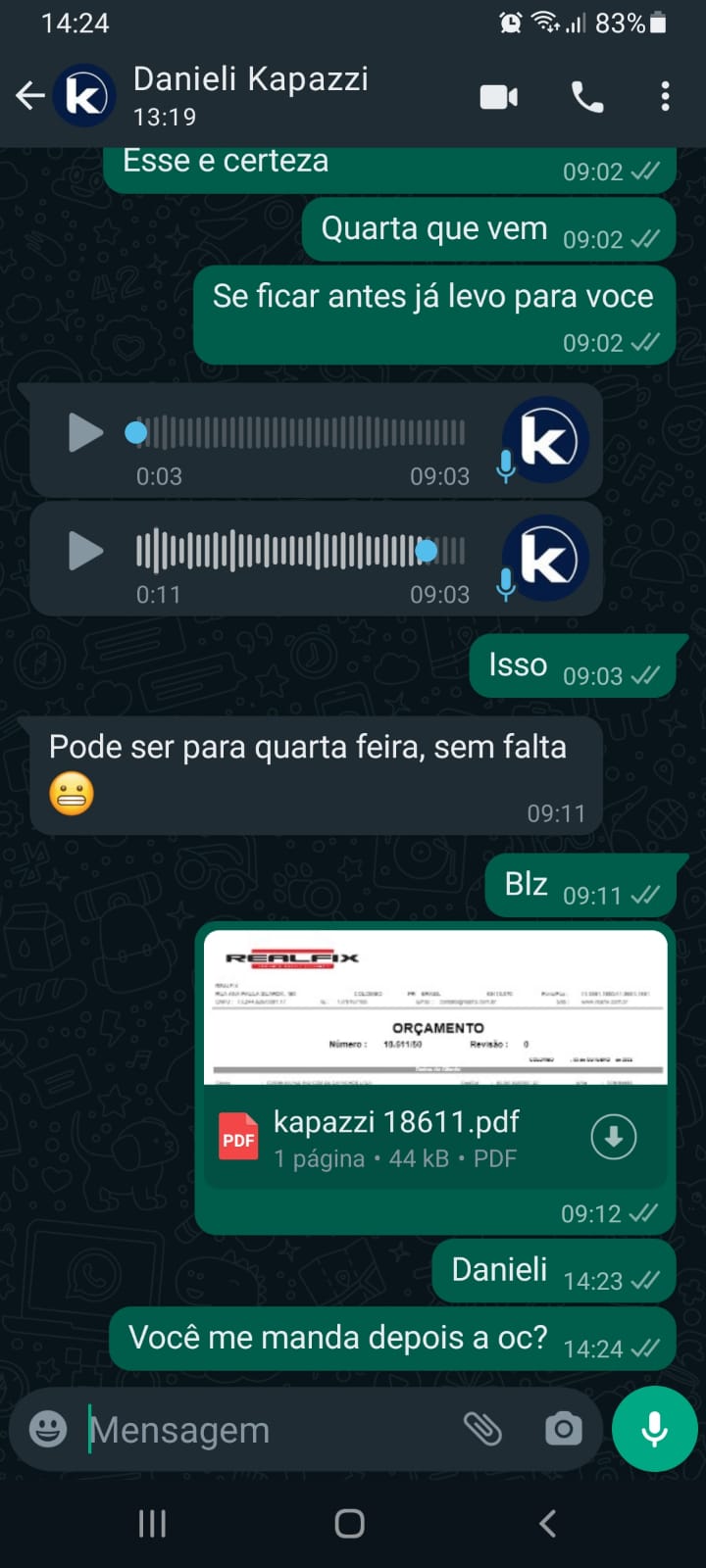The height and width of the screenshot is (1568, 706).
Task: Open the camera to send a photo
Action: click(563, 1430)
